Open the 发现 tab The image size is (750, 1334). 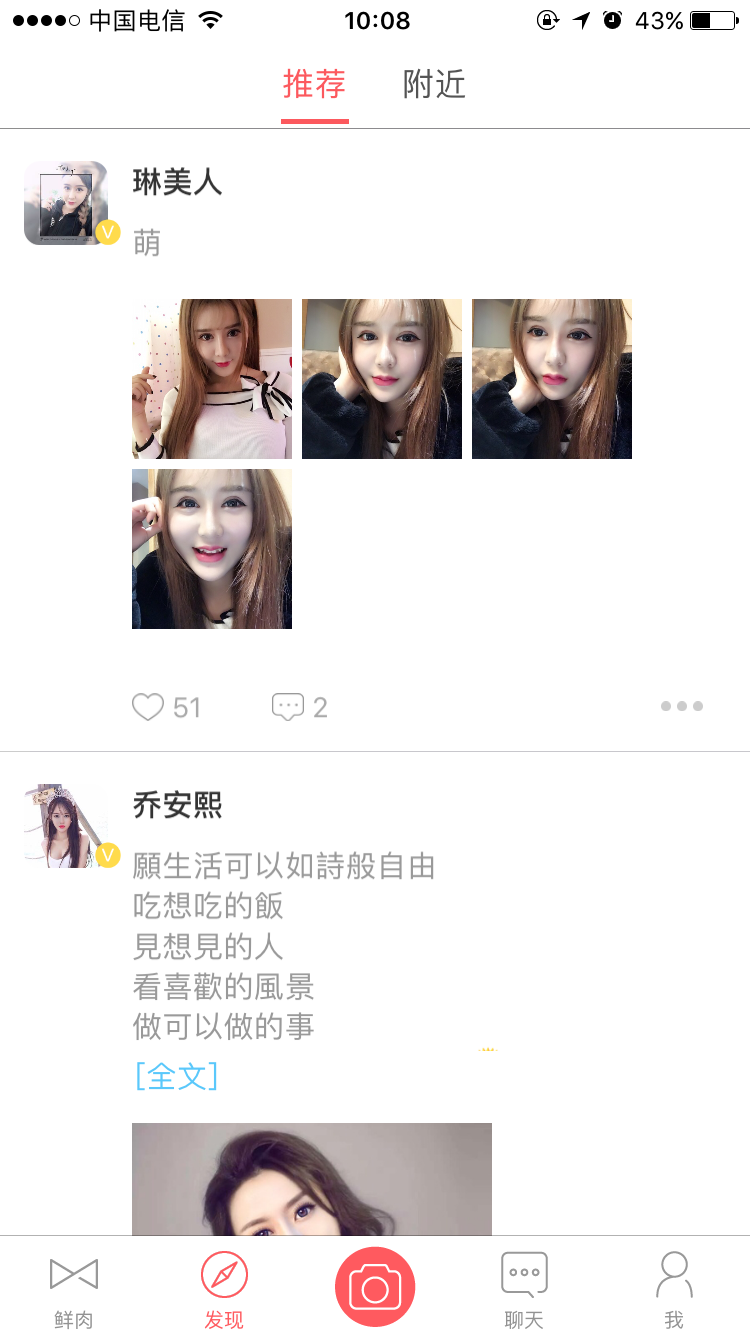(224, 1290)
